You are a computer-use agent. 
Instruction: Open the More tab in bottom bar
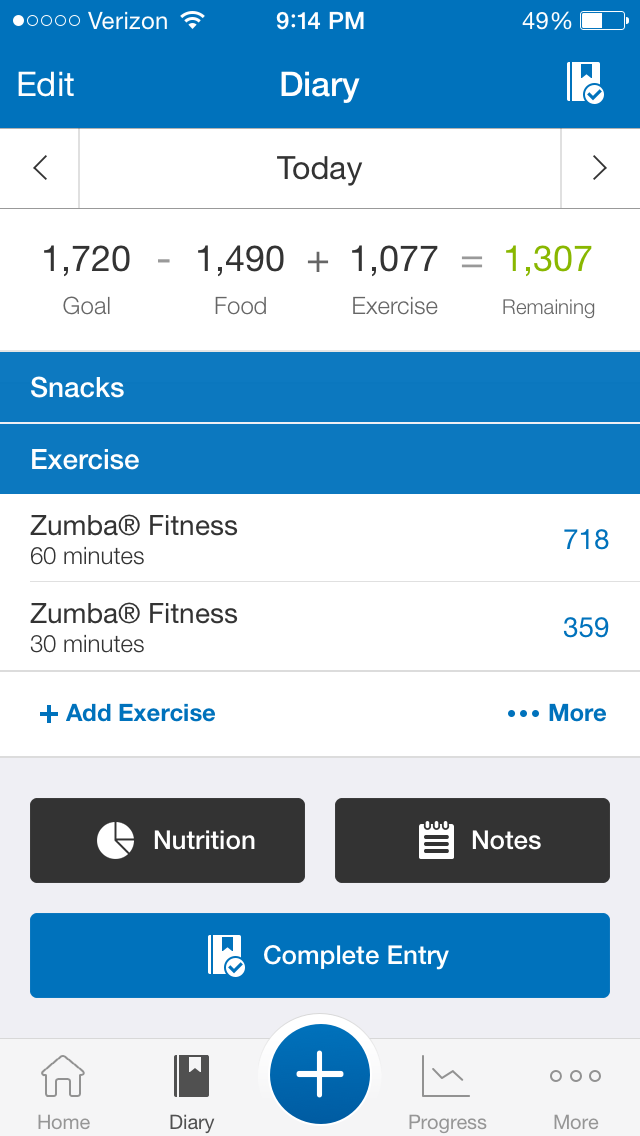(x=575, y=1093)
